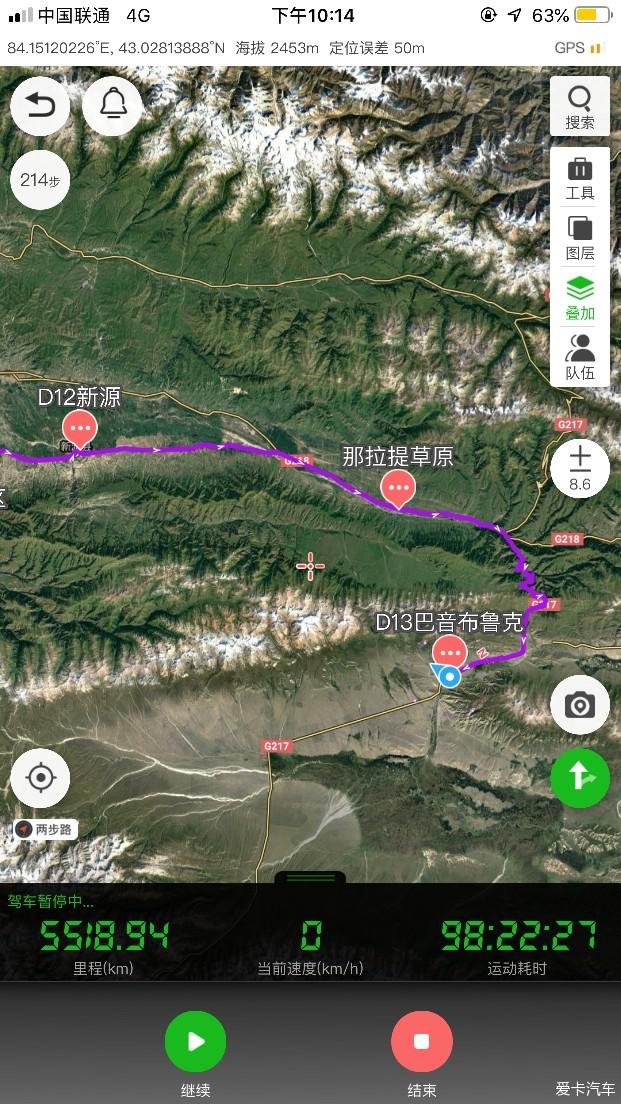Open the 图层 layers option
The height and width of the screenshot is (1104, 621).
(580, 238)
